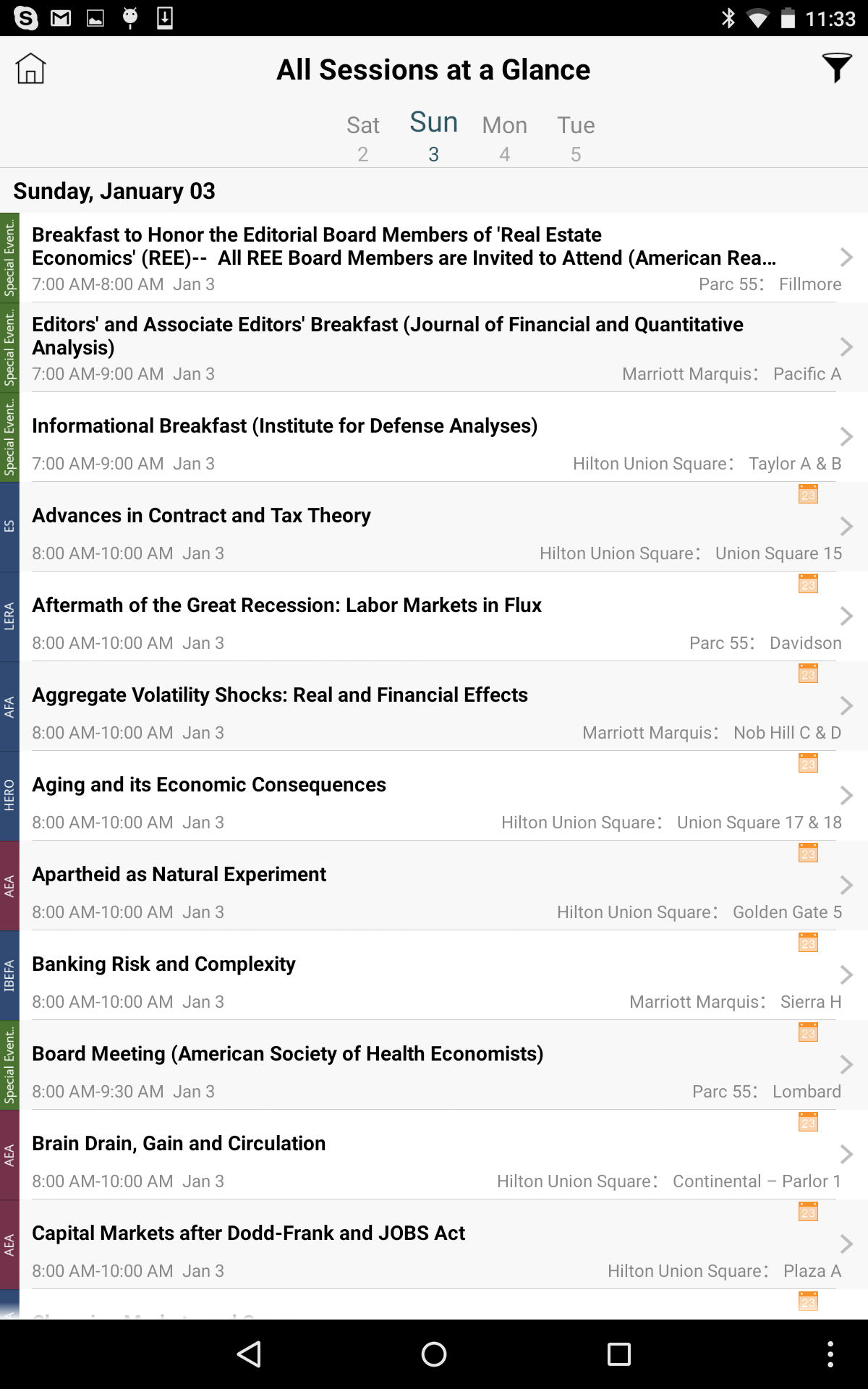The image size is (868, 1389).
Task: Add Capital Markets after Dodd-Frank to calendar
Action: (x=808, y=1212)
